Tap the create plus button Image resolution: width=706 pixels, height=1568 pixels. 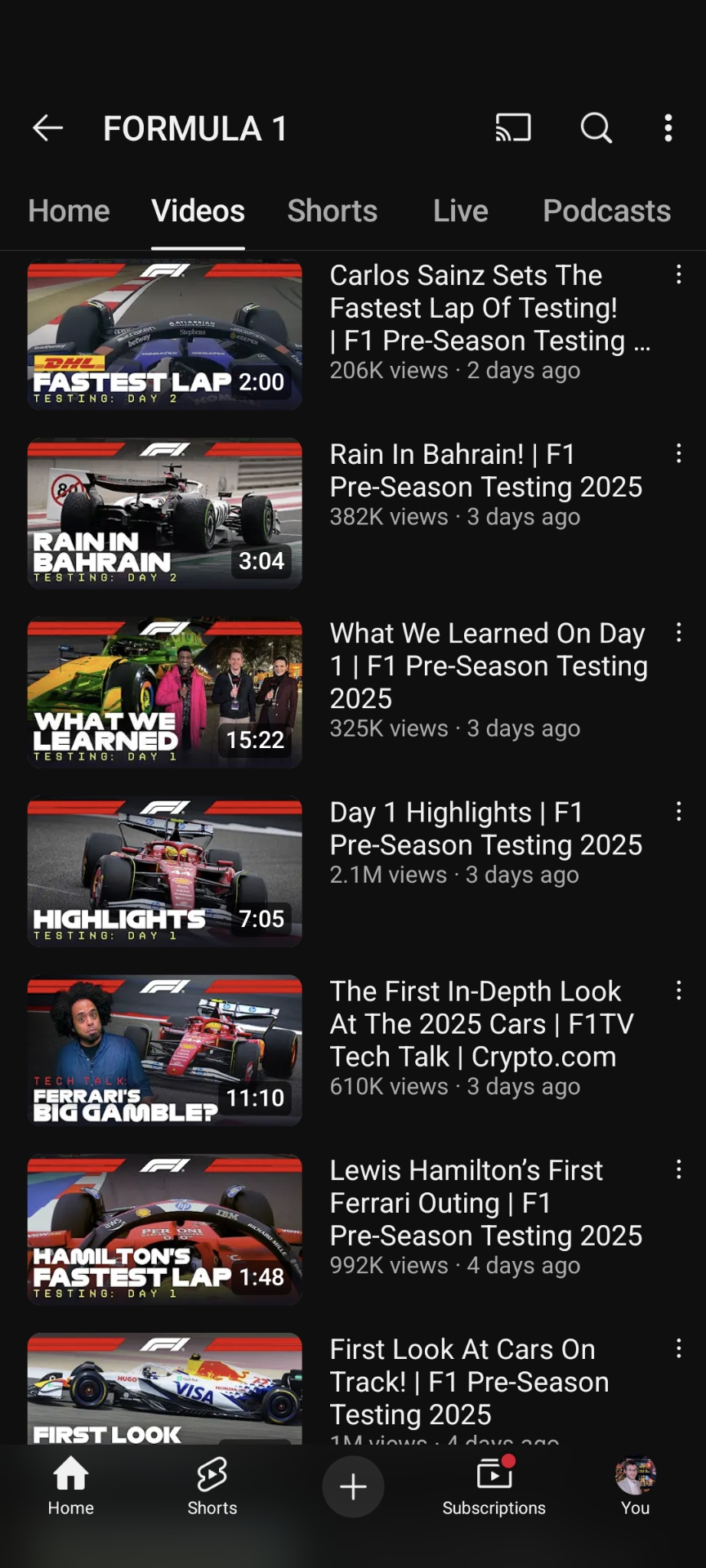(x=353, y=1486)
